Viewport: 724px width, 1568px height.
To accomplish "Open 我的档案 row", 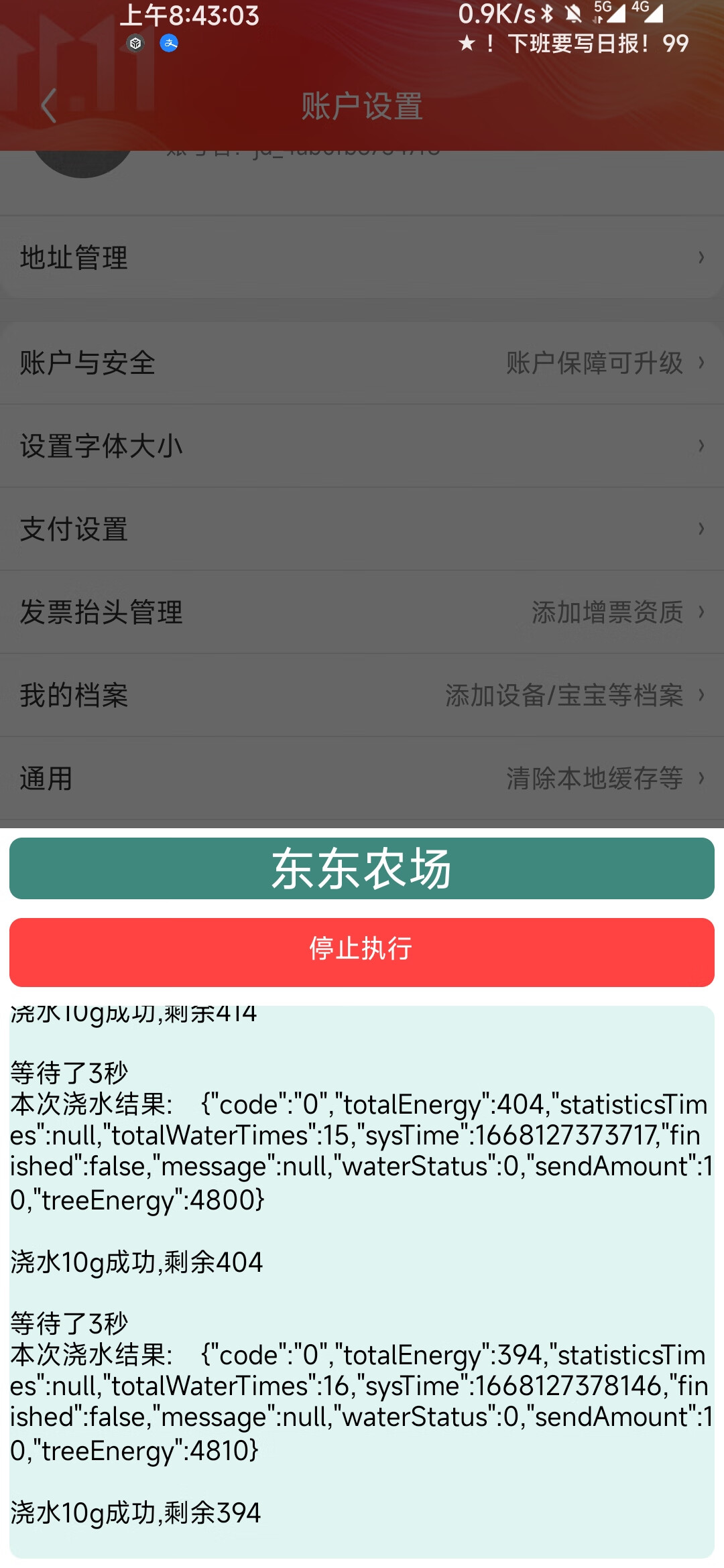I will [362, 696].
